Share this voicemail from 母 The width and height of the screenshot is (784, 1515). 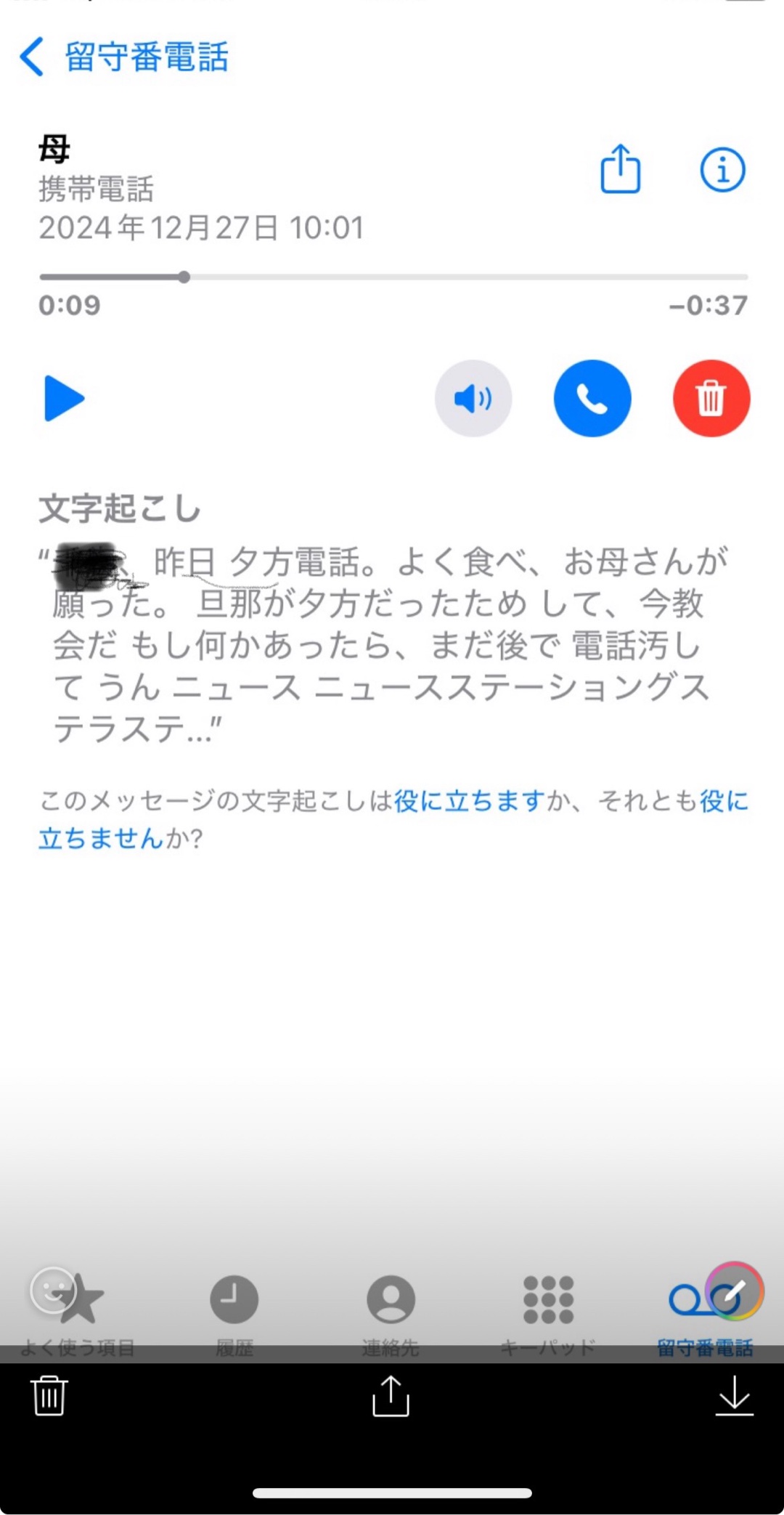(621, 169)
